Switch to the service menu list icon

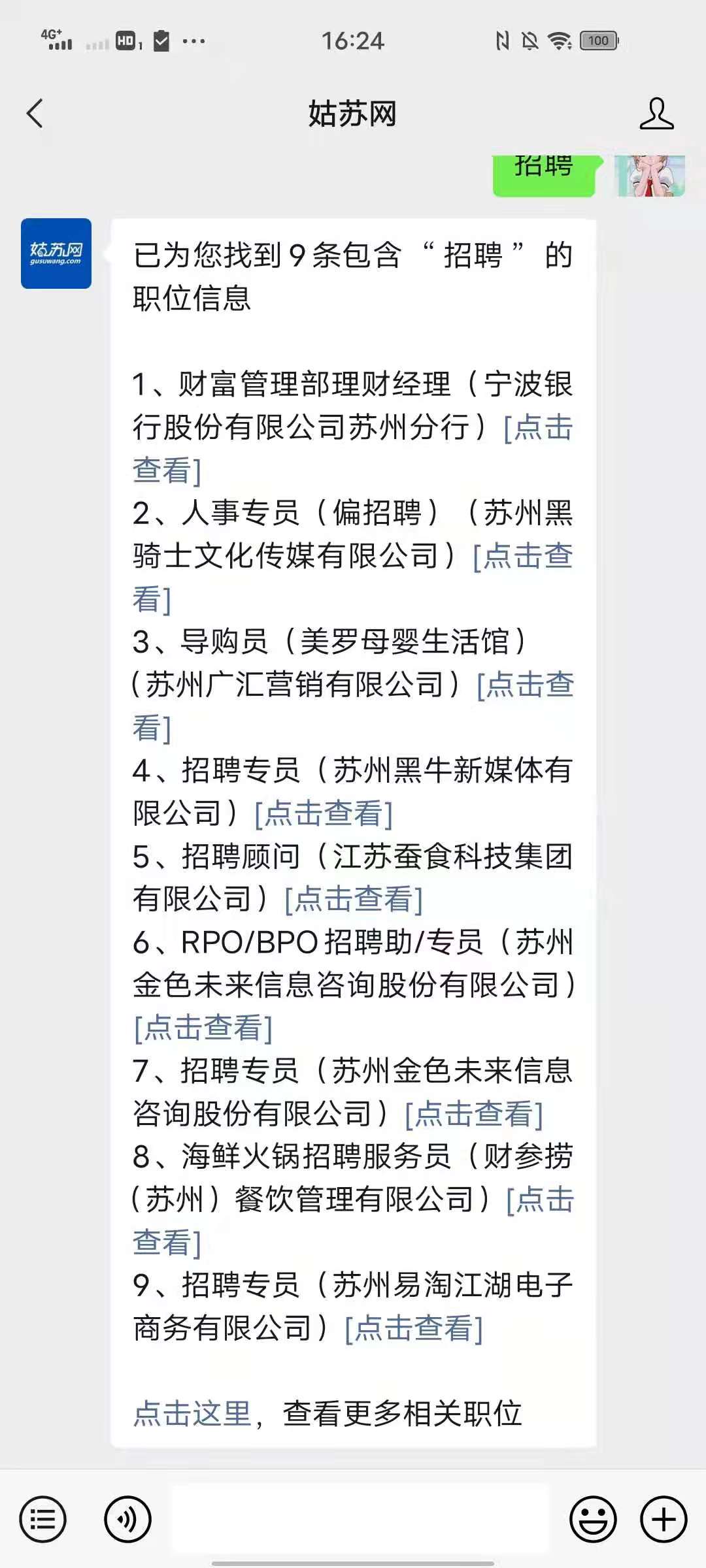coord(43,1520)
